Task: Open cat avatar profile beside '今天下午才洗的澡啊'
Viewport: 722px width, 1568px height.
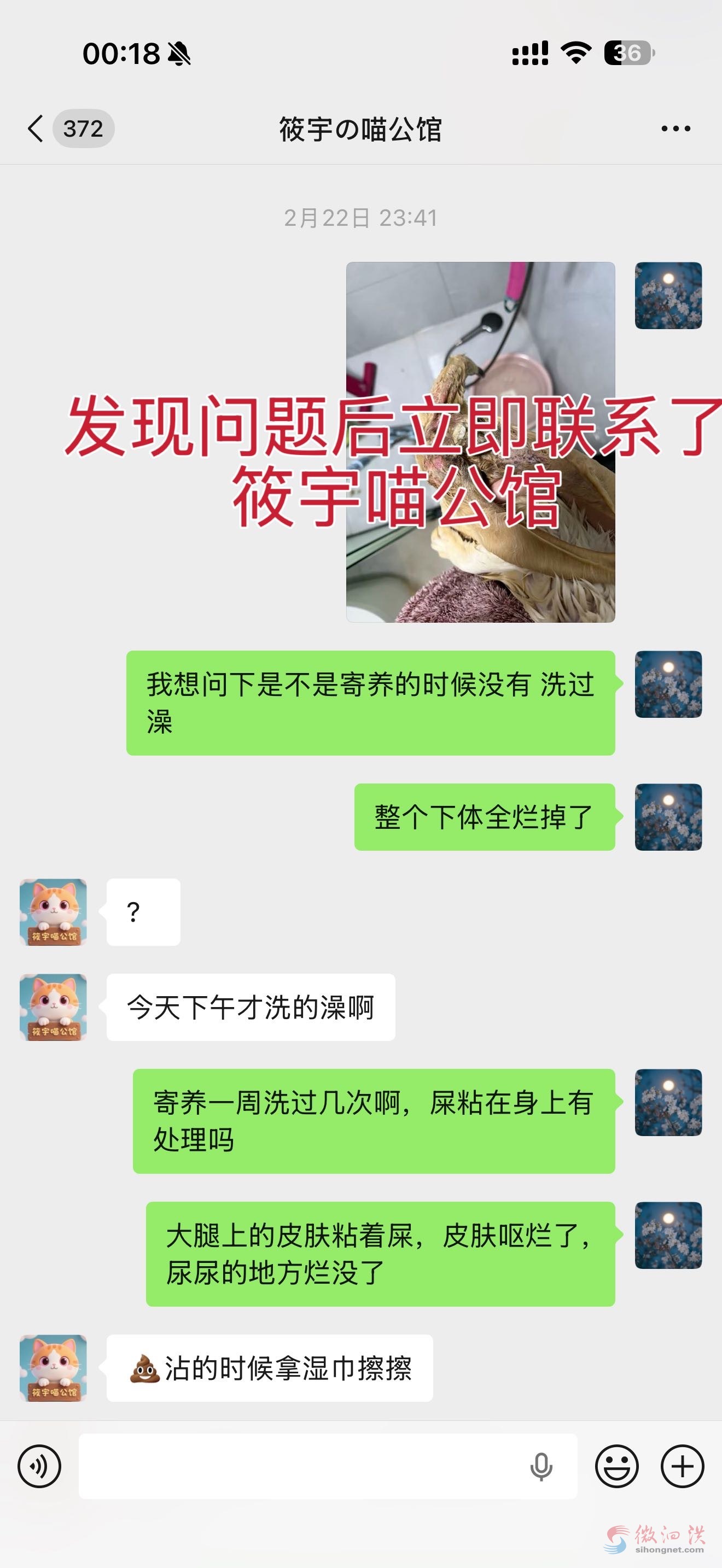Action: [54, 1007]
